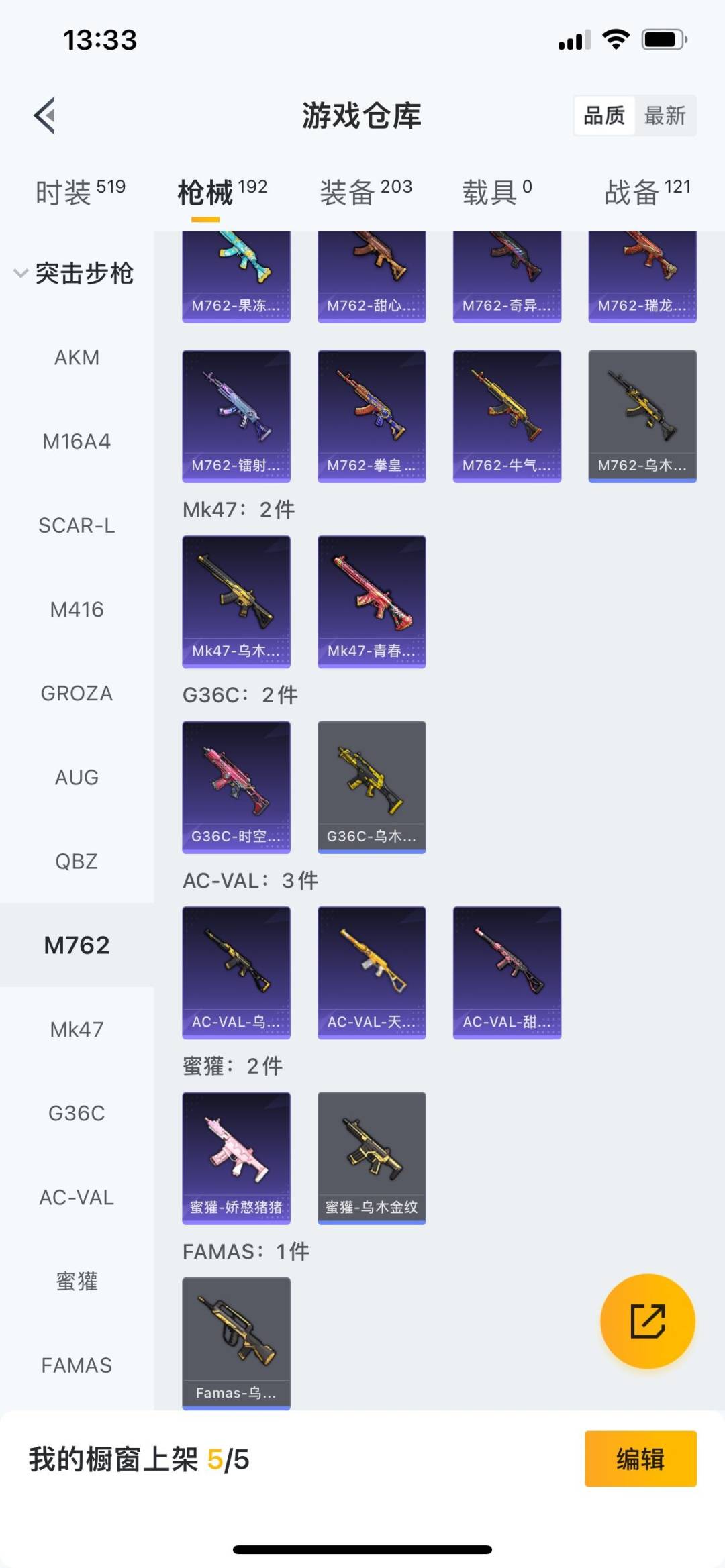Tap the 编辑 button
Viewport: 725px width, 1568px height.
click(x=640, y=1459)
